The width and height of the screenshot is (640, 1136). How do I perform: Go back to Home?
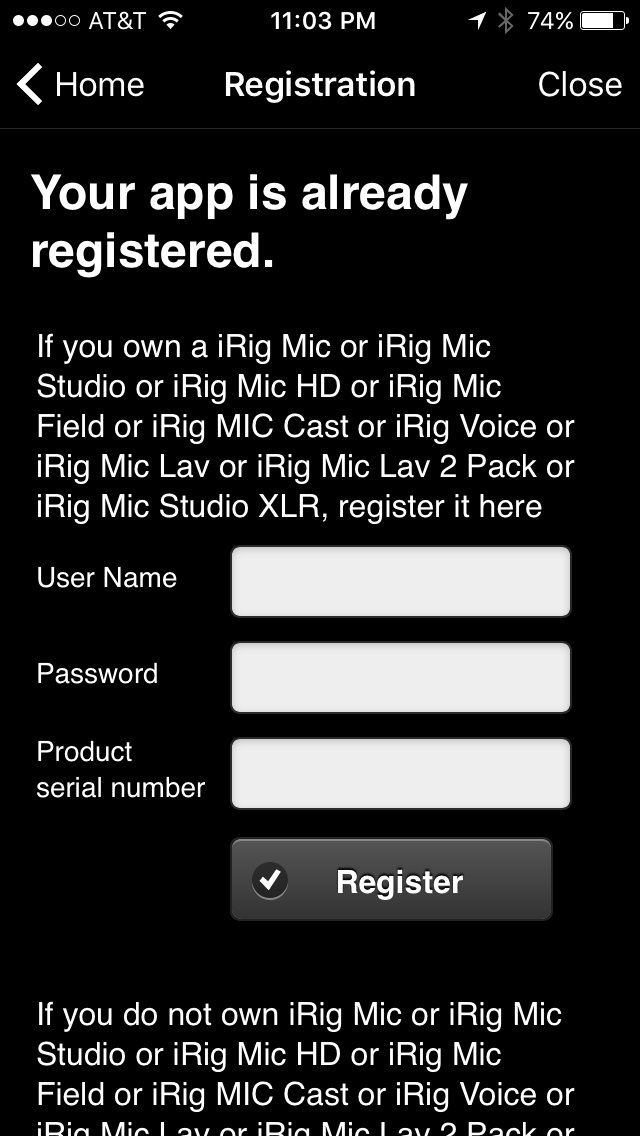(x=81, y=85)
